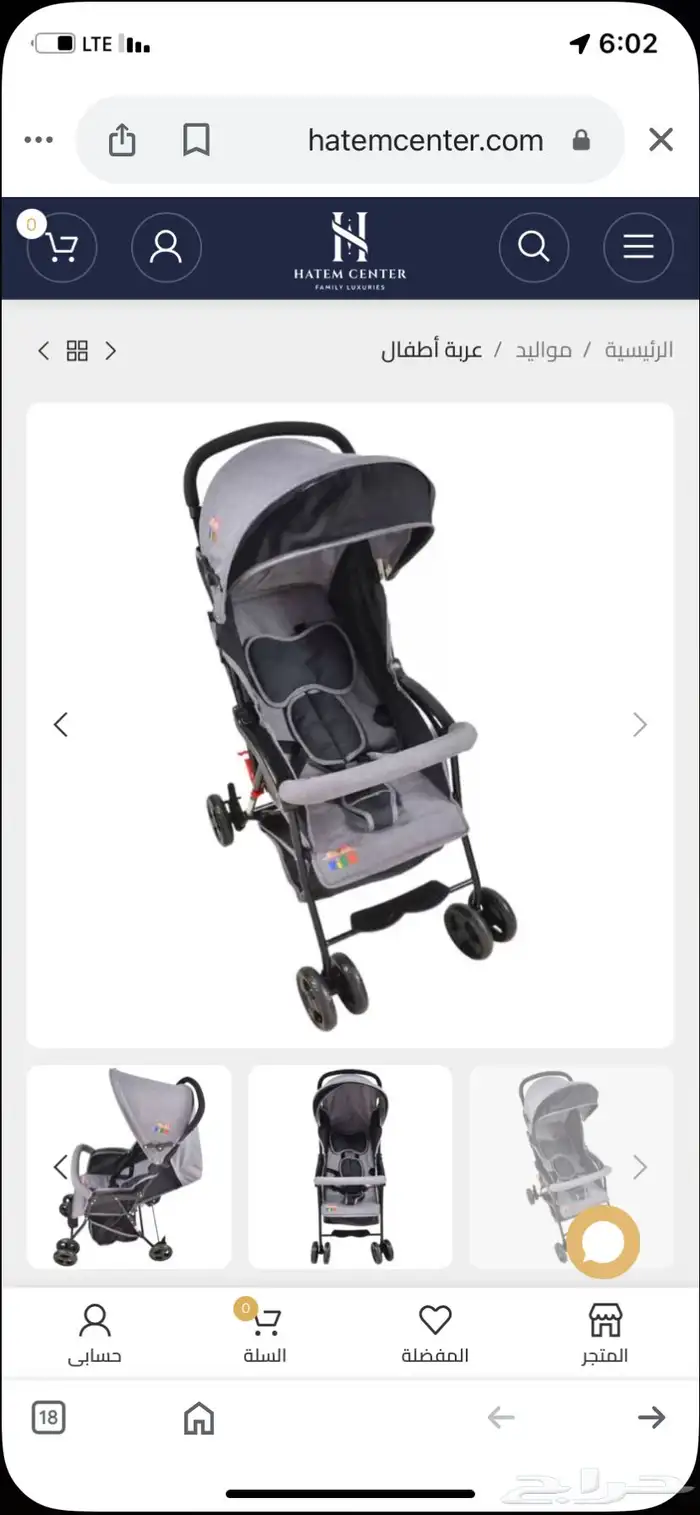The image size is (700, 1515).
Task: Close the in-app browser
Action: [660, 140]
